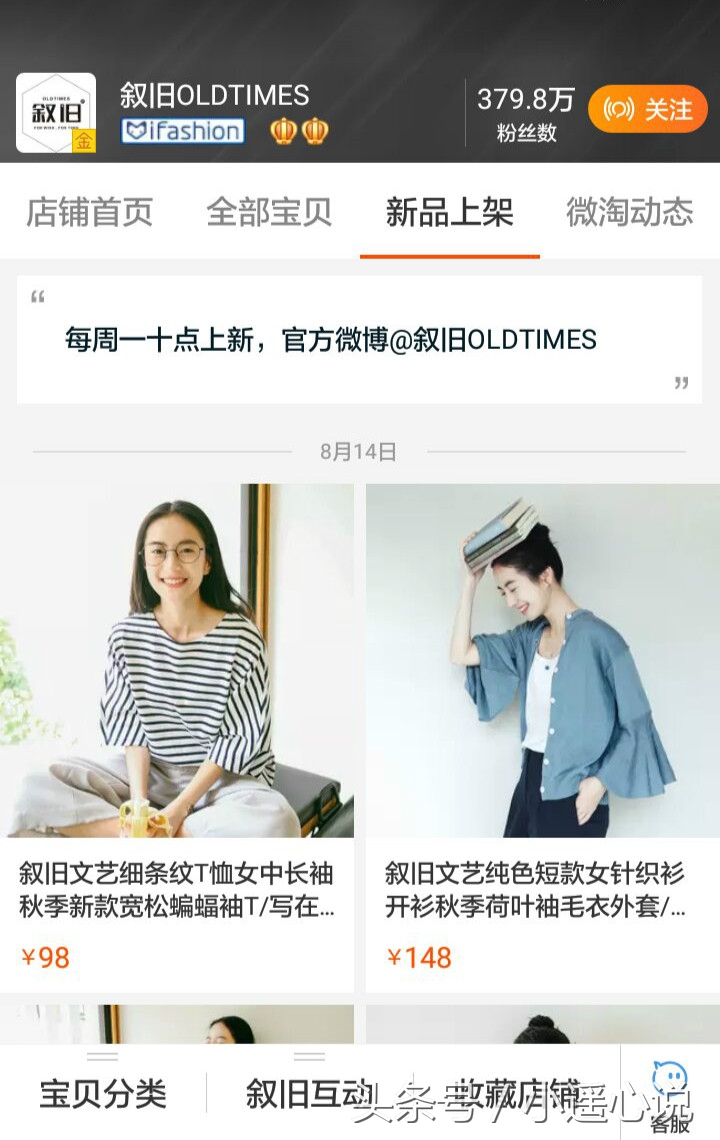Select the first gold crown medal icon
The width and height of the screenshot is (720, 1140).
point(282,130)
